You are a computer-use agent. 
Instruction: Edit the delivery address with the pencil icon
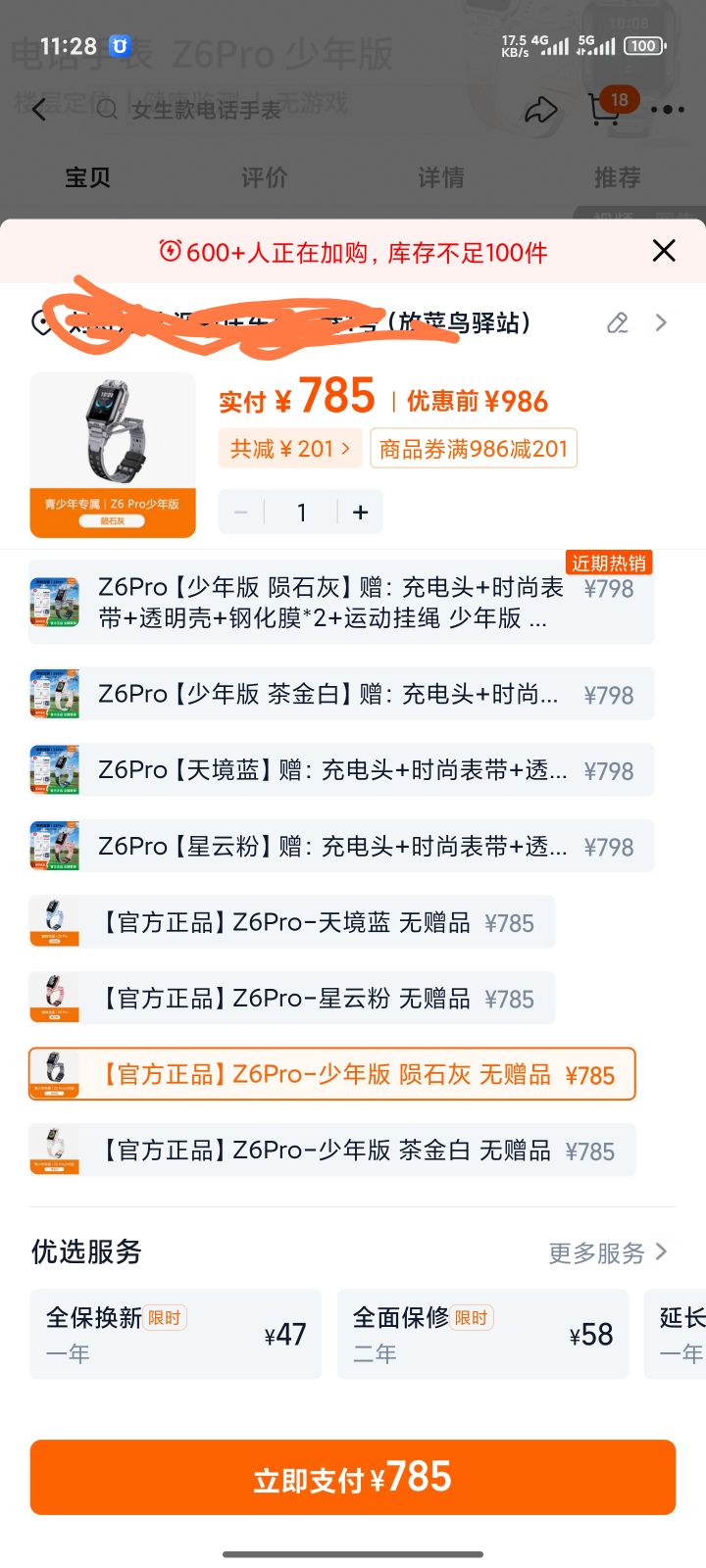pos(617,322)
